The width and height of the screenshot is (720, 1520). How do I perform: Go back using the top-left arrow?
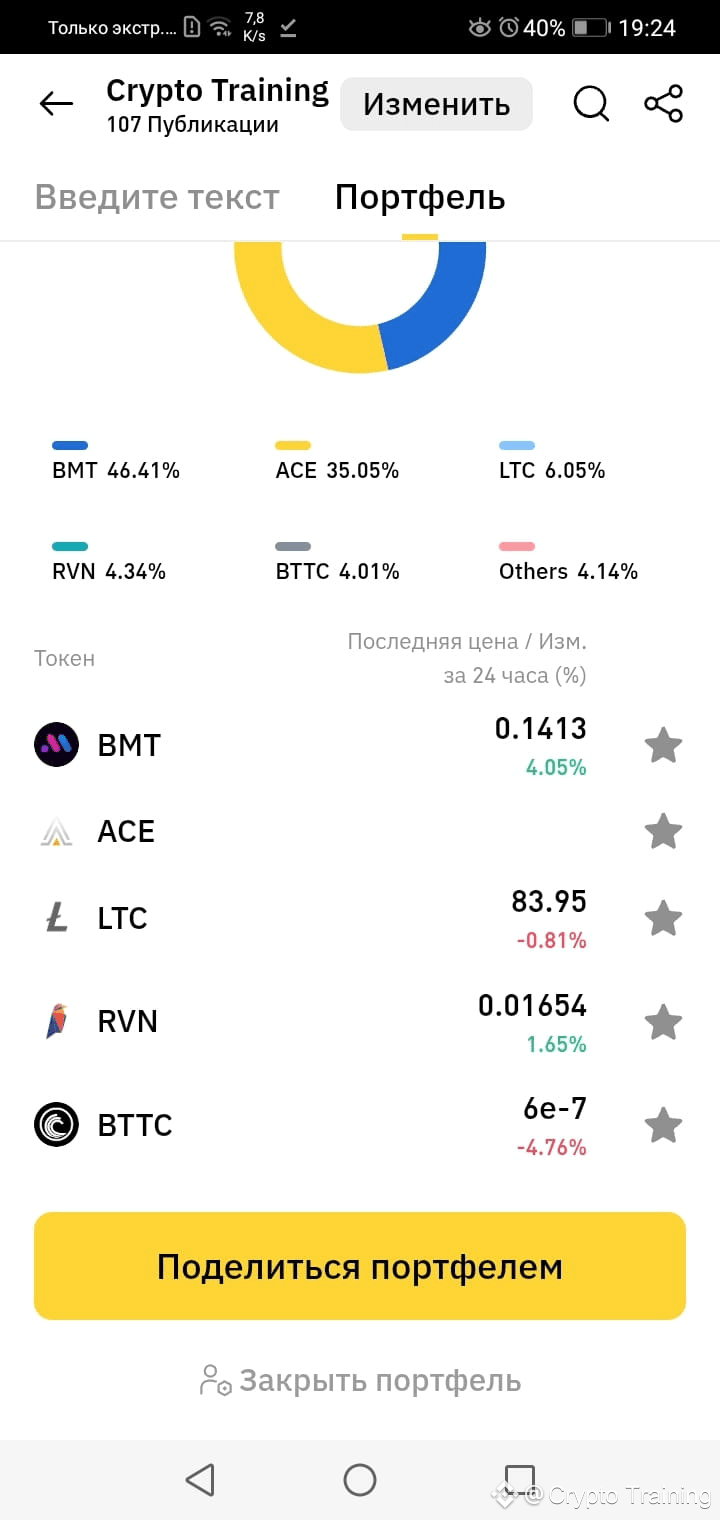coord(56,104)
